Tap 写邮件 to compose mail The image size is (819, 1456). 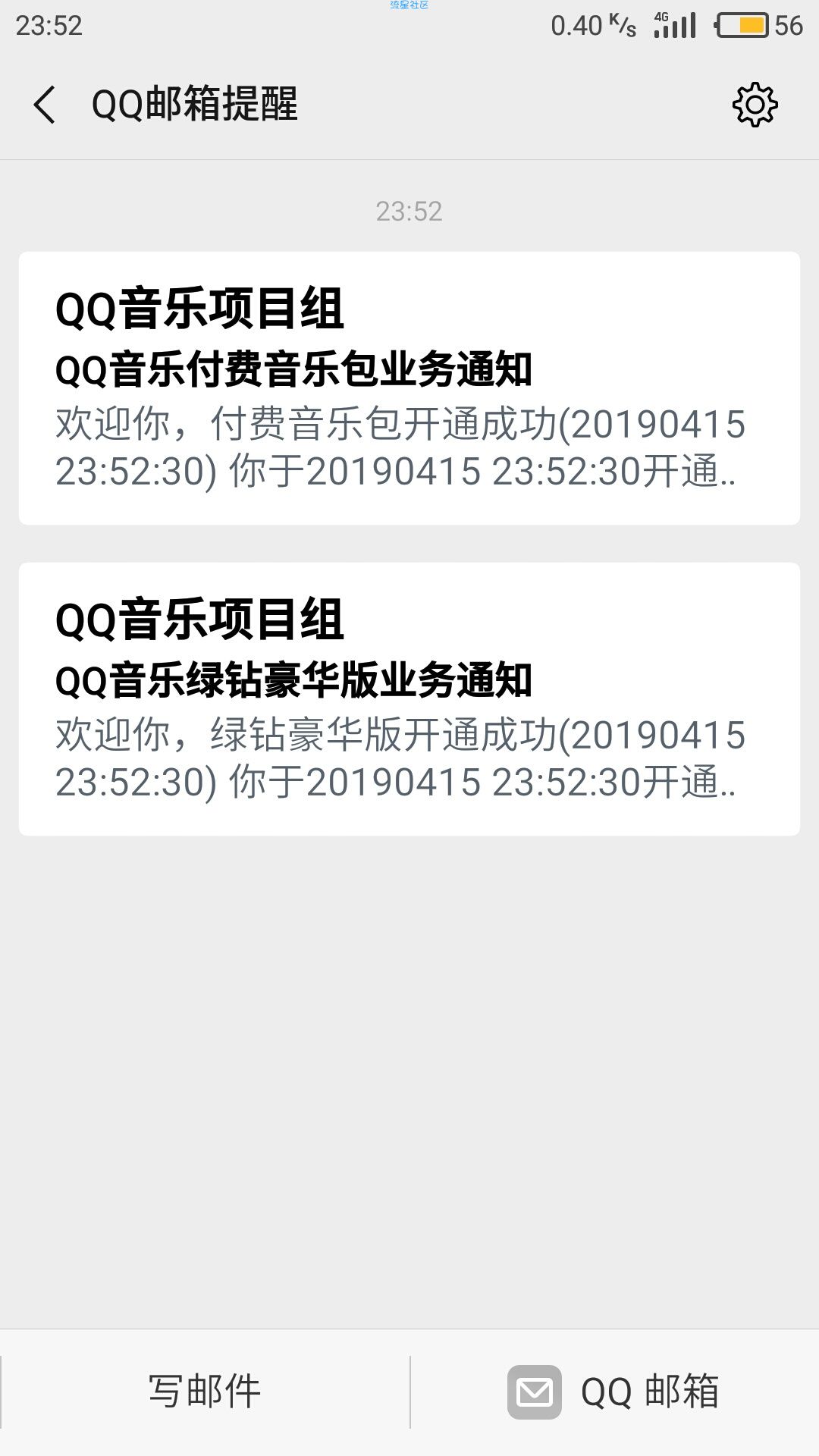click(205, 1392)
